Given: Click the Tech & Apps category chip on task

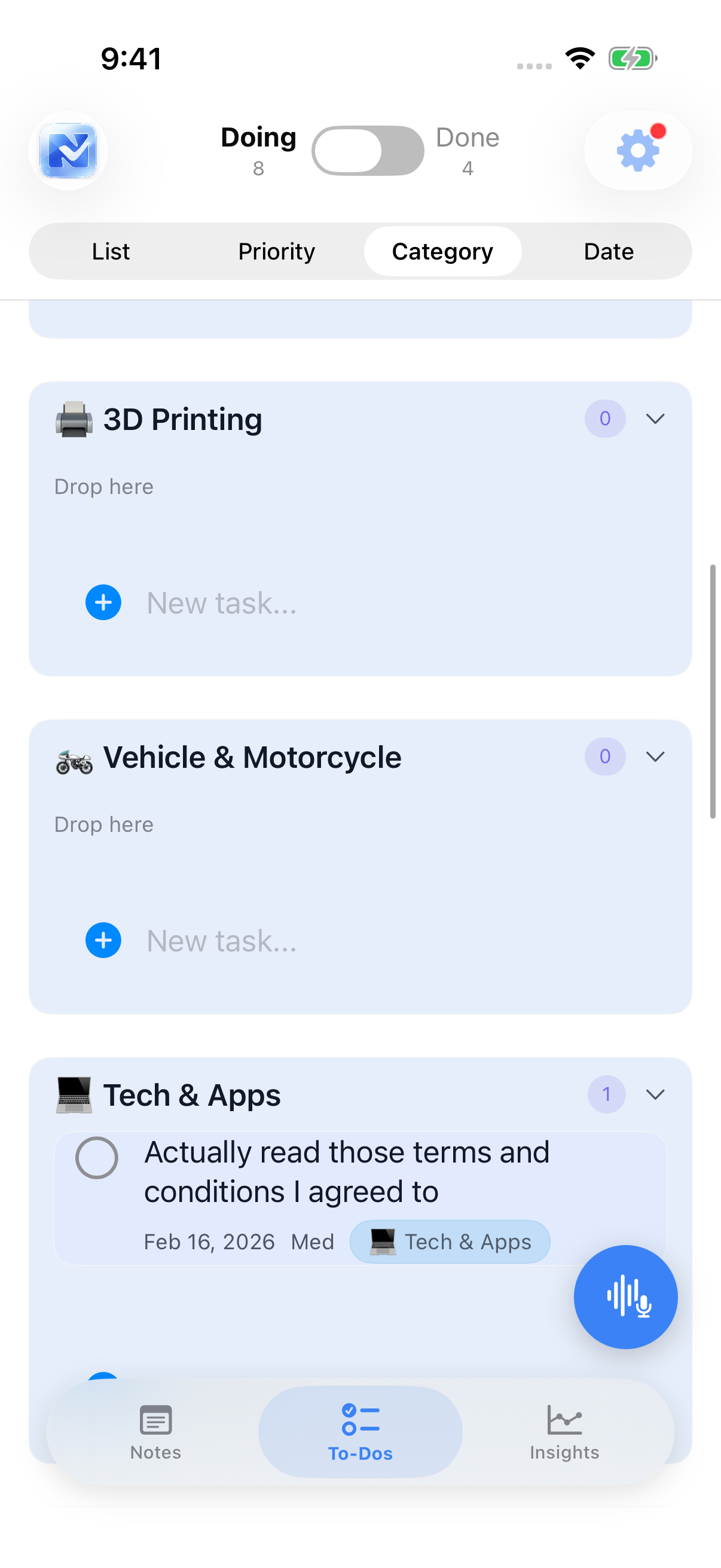Looking at the screenshot, I should [450, 1241].
